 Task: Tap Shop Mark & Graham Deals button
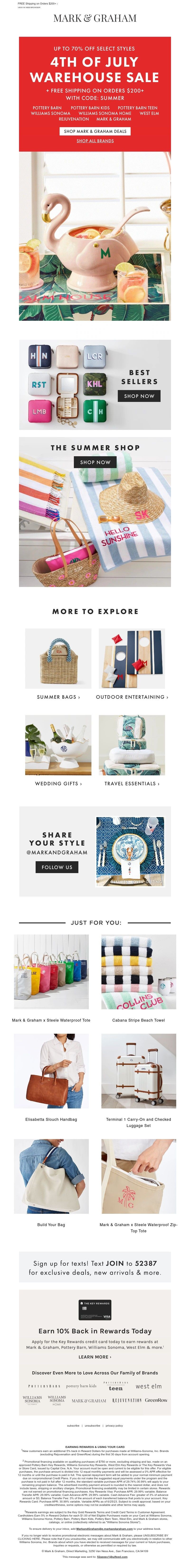[95, 131]
